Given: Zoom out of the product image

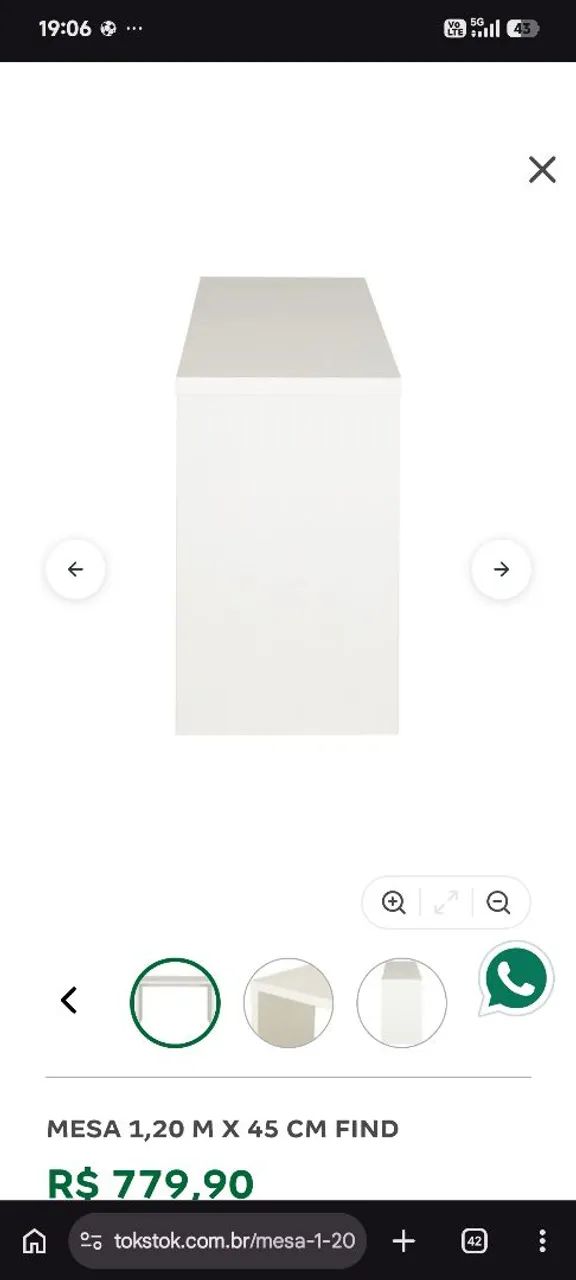Looking at the screenshot, I should click(x=498, y=903).
